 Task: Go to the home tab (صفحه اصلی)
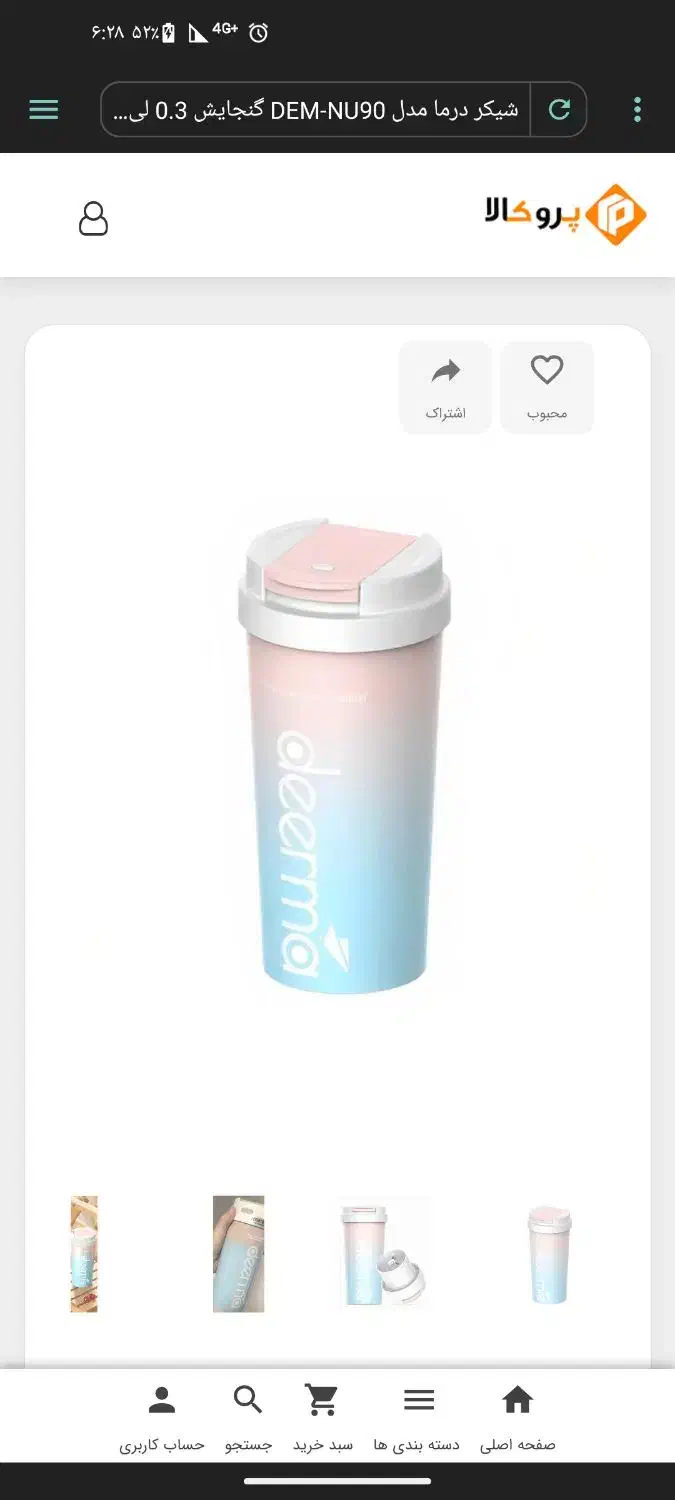pos(517,1417)
